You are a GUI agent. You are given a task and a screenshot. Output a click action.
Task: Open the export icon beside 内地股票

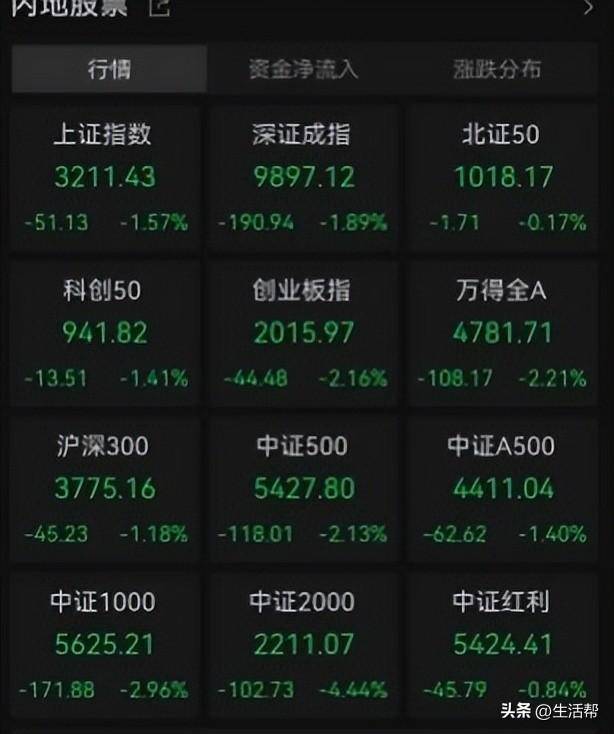click(158, 8)
